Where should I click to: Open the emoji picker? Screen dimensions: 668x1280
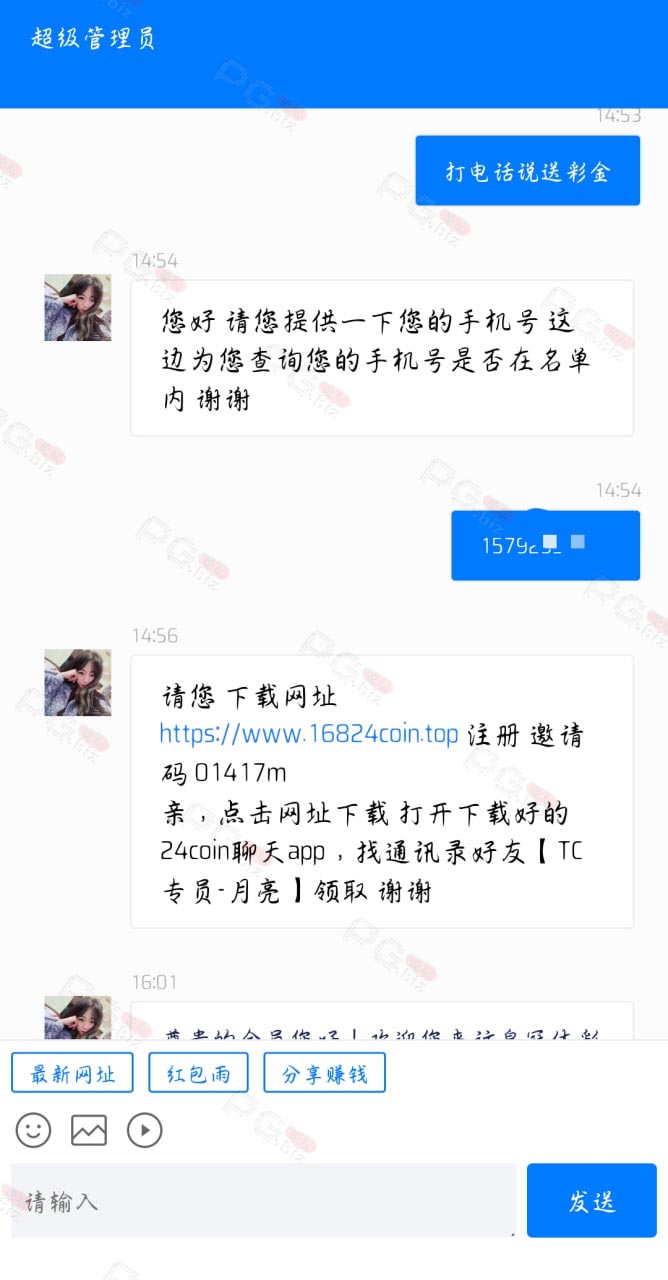(33, 1130)
